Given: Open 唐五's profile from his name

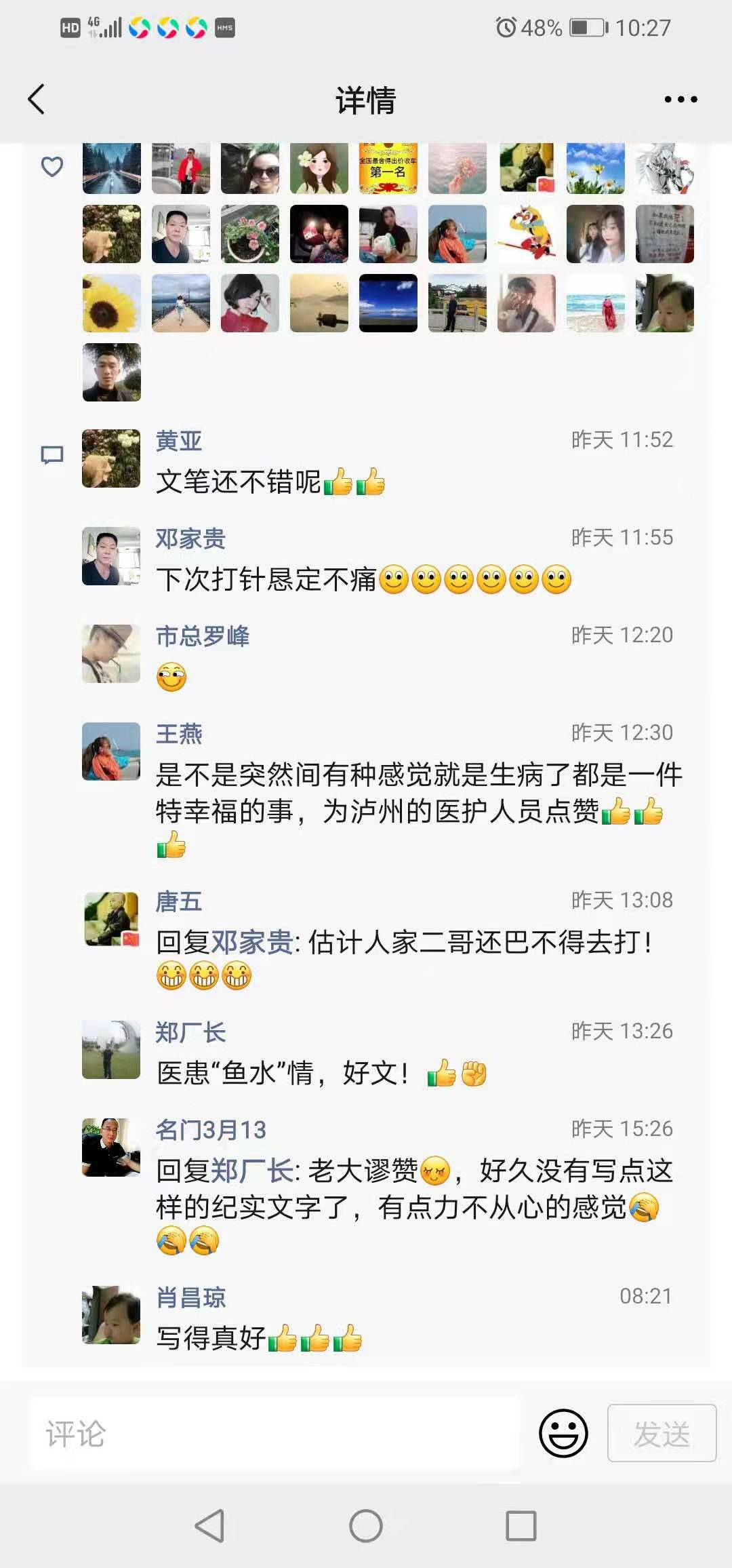Looking at the screenshot, I should (x=179, y=901).
